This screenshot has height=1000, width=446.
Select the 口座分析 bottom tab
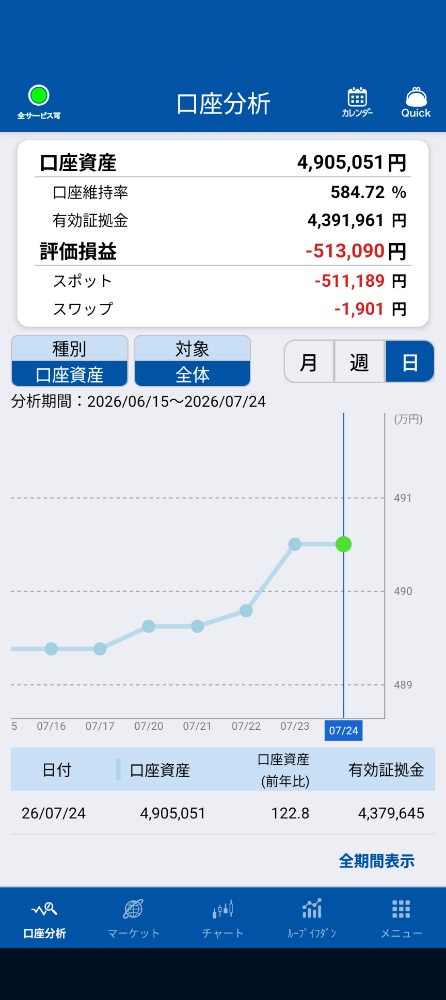tap(45, 918)
